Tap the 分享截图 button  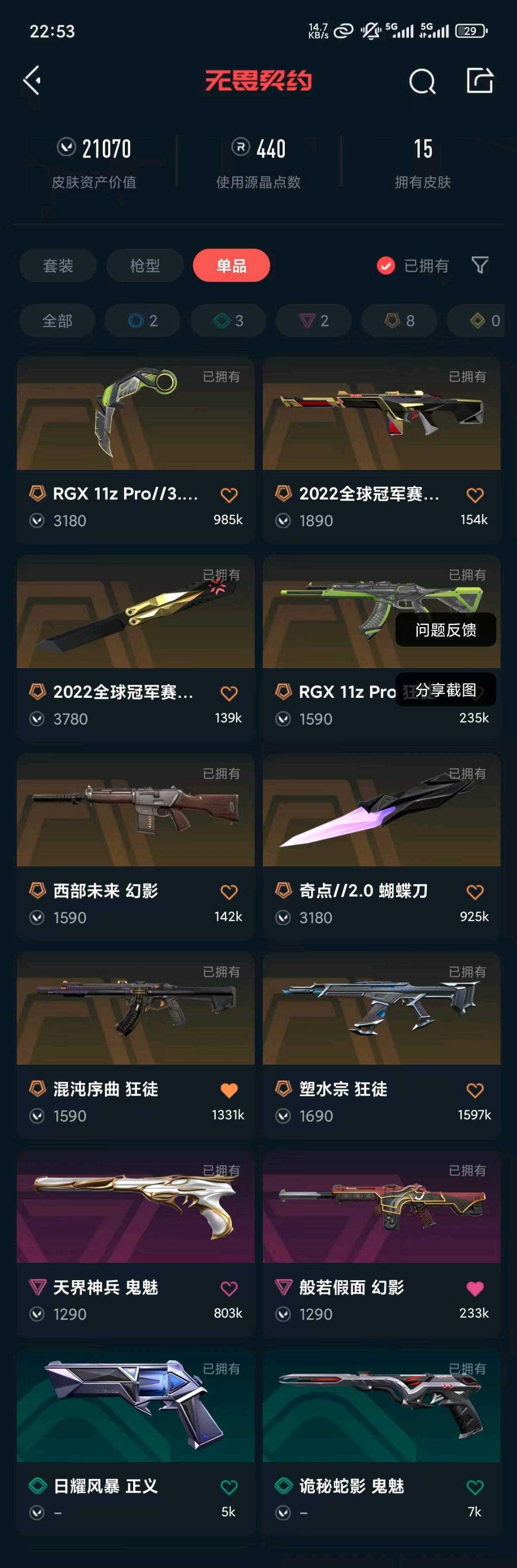click(x=445, y=690)
